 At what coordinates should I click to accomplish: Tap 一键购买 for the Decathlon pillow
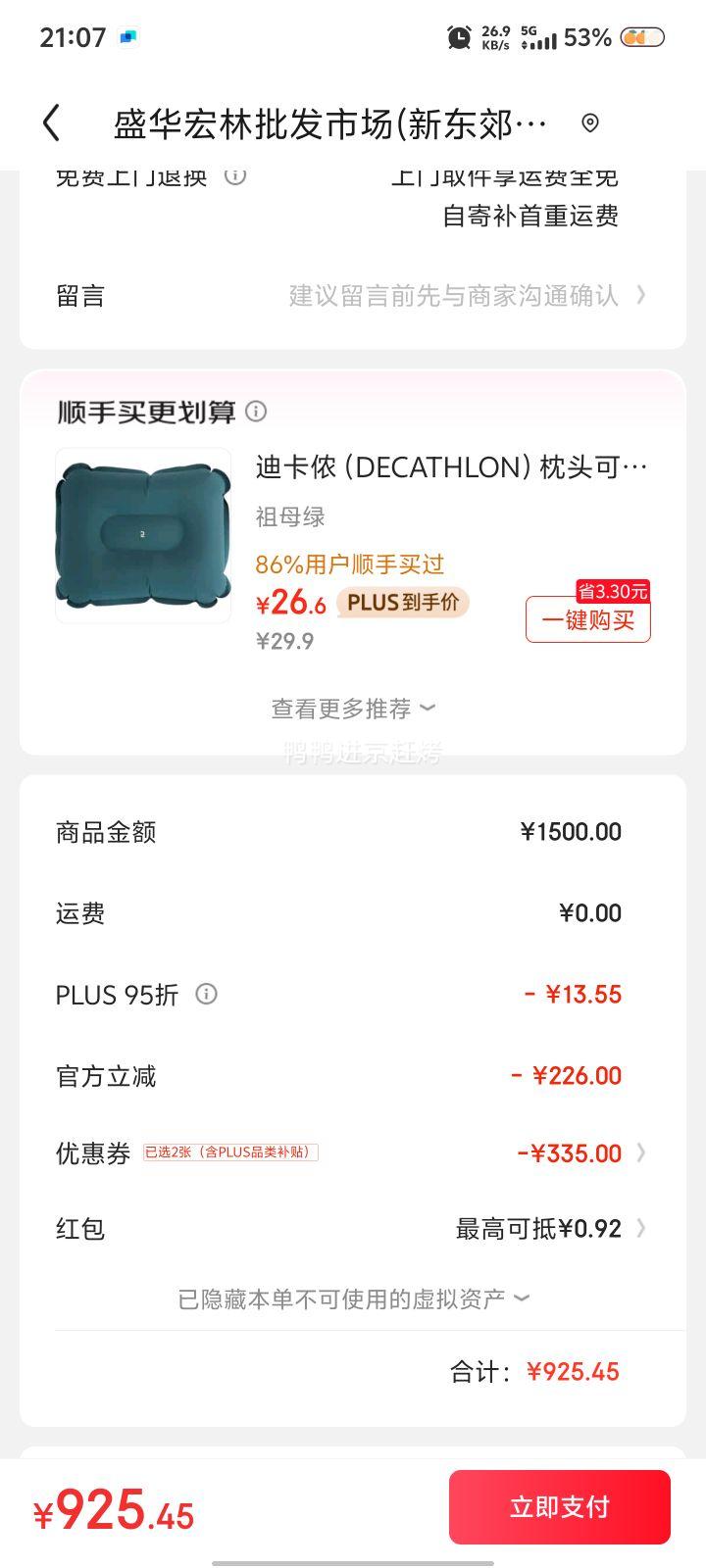(x=587, y=619)
